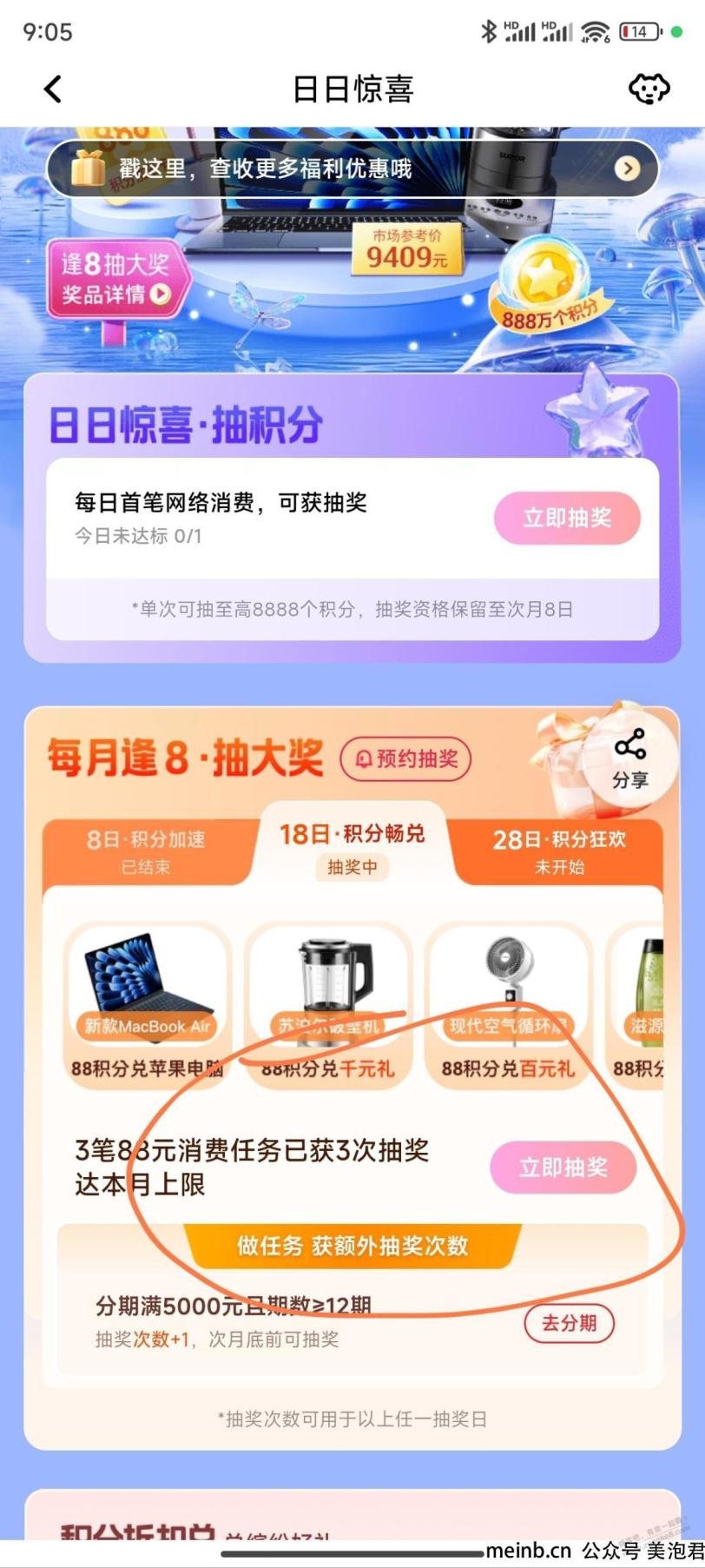Viewport: 705px width, 1568px height.
Task: Switch to the 8日·积分加速 tab
Action: [146, 850]
